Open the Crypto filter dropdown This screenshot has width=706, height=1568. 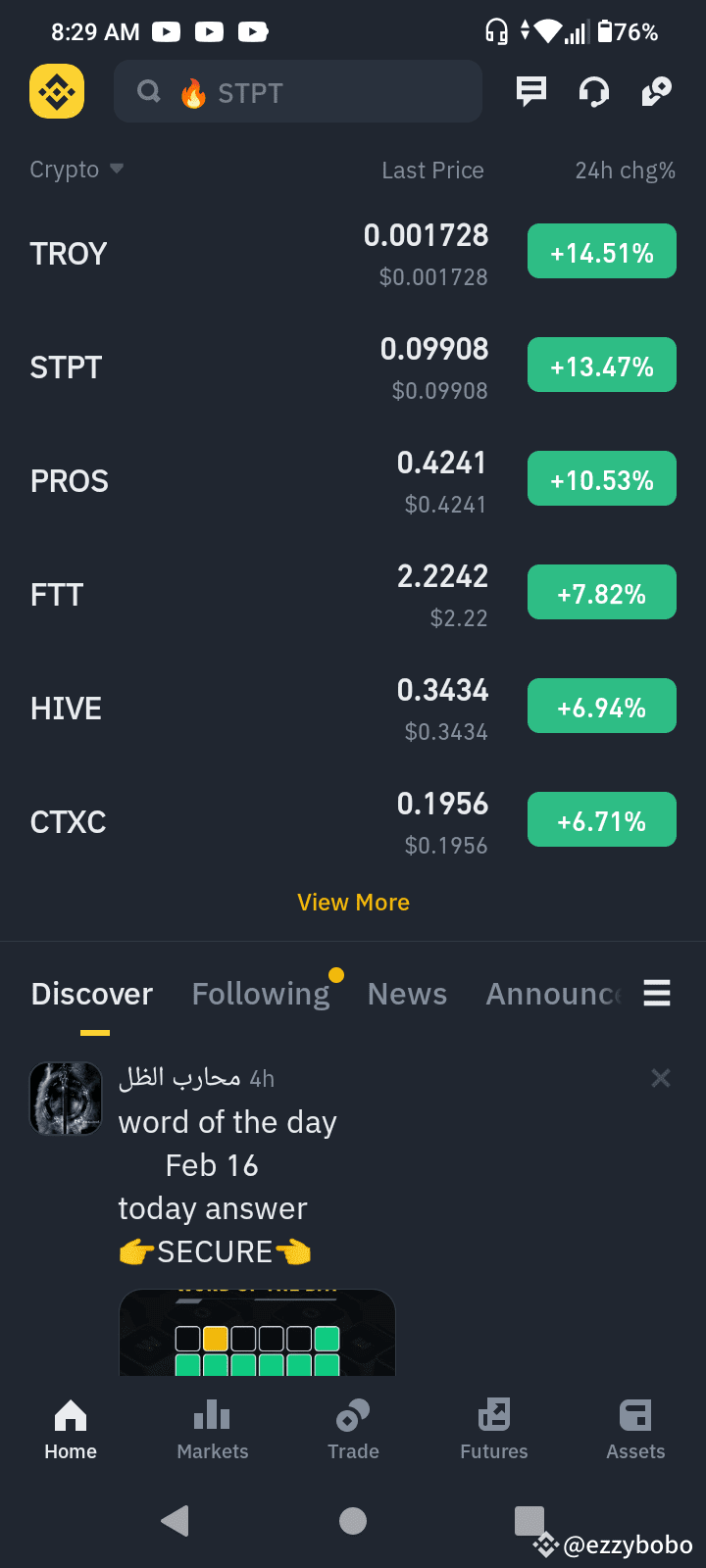pos(76,169)
